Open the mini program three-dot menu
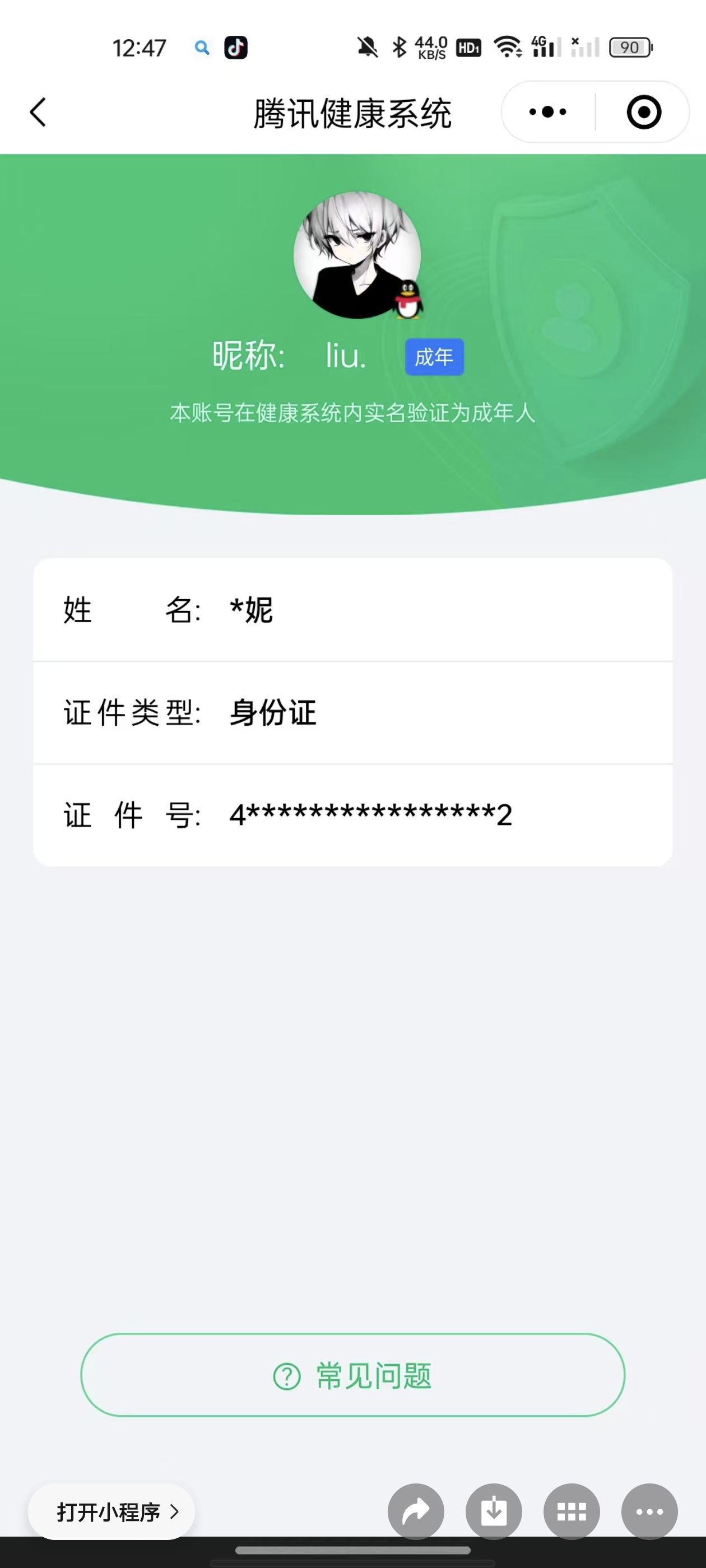The height and width of the screenshot is (1568, 706). (547, 112)
